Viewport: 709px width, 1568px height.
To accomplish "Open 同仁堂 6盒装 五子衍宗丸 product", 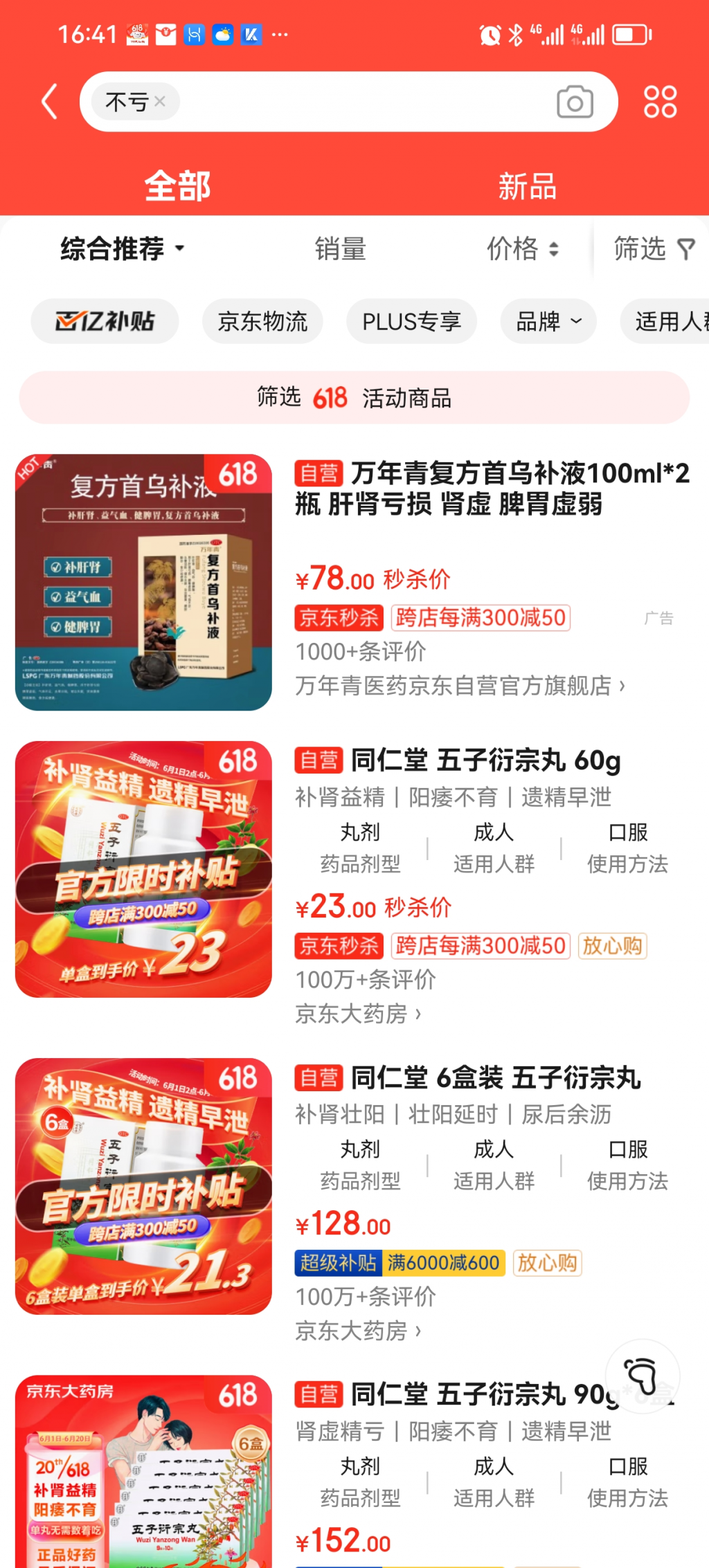I will pos(495,1077).
